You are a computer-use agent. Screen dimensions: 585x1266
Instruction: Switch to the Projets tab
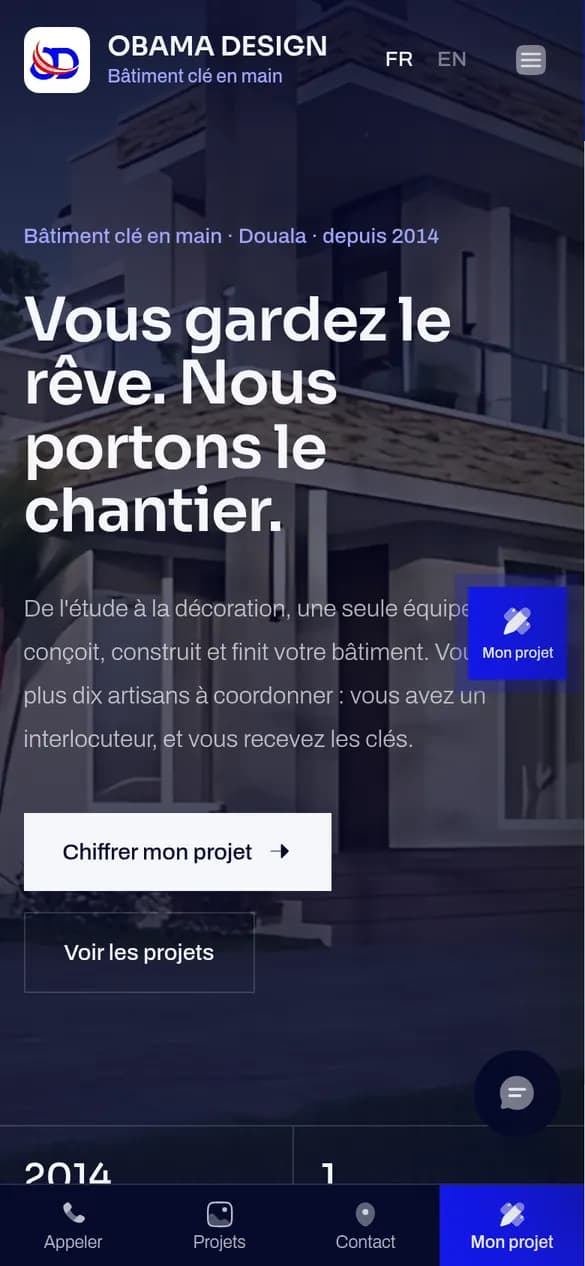coord(219,1226)
